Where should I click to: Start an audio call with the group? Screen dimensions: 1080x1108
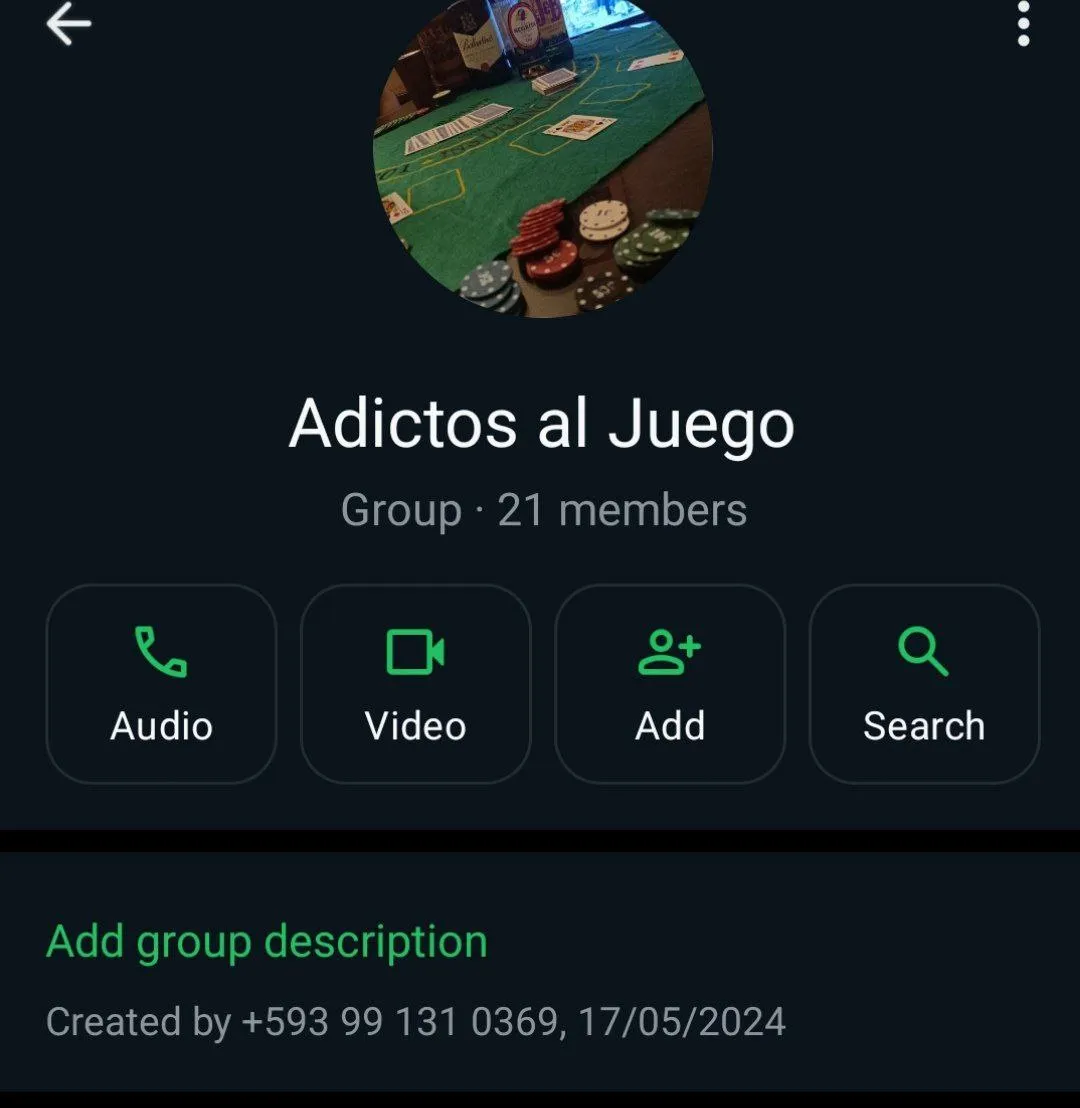click(160, 683)
